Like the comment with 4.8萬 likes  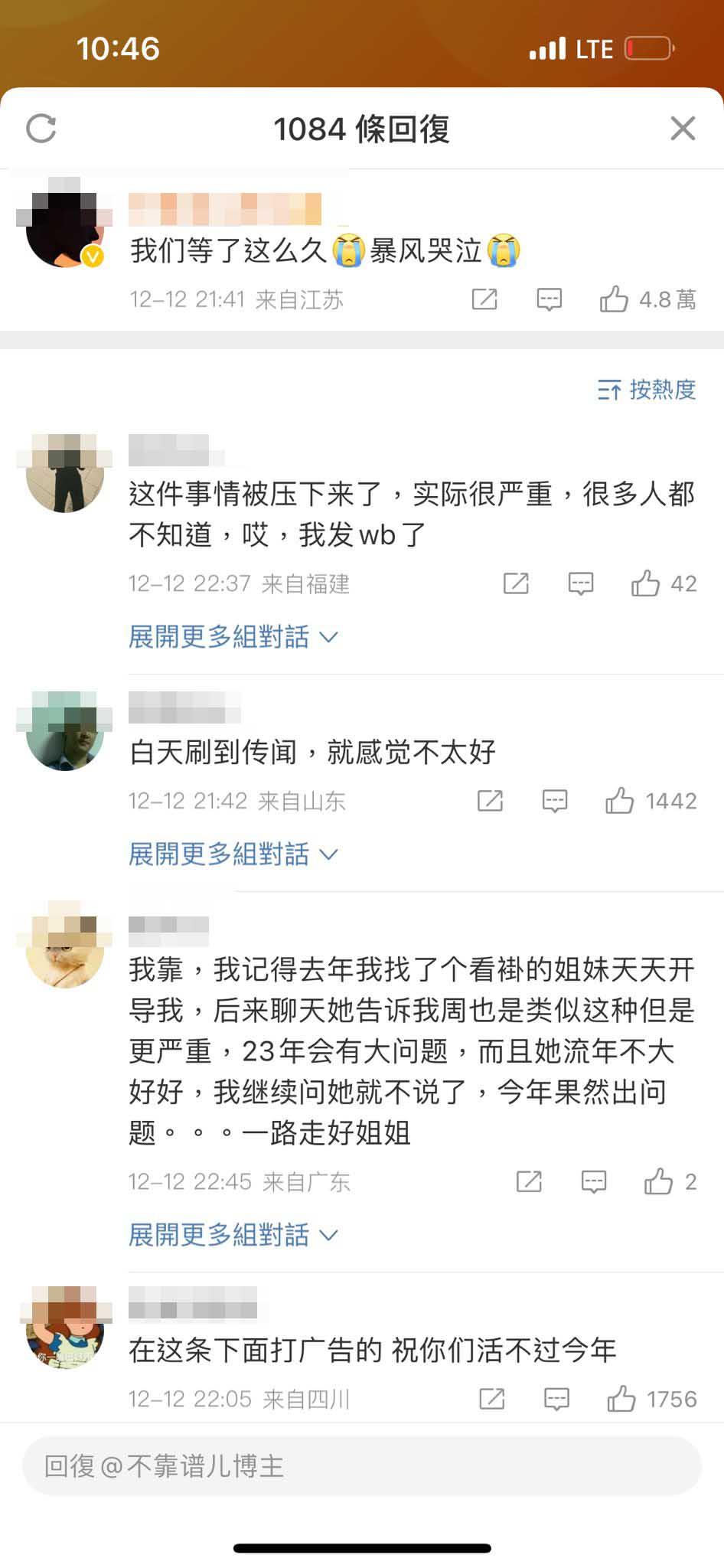click(x=614, y=299)
